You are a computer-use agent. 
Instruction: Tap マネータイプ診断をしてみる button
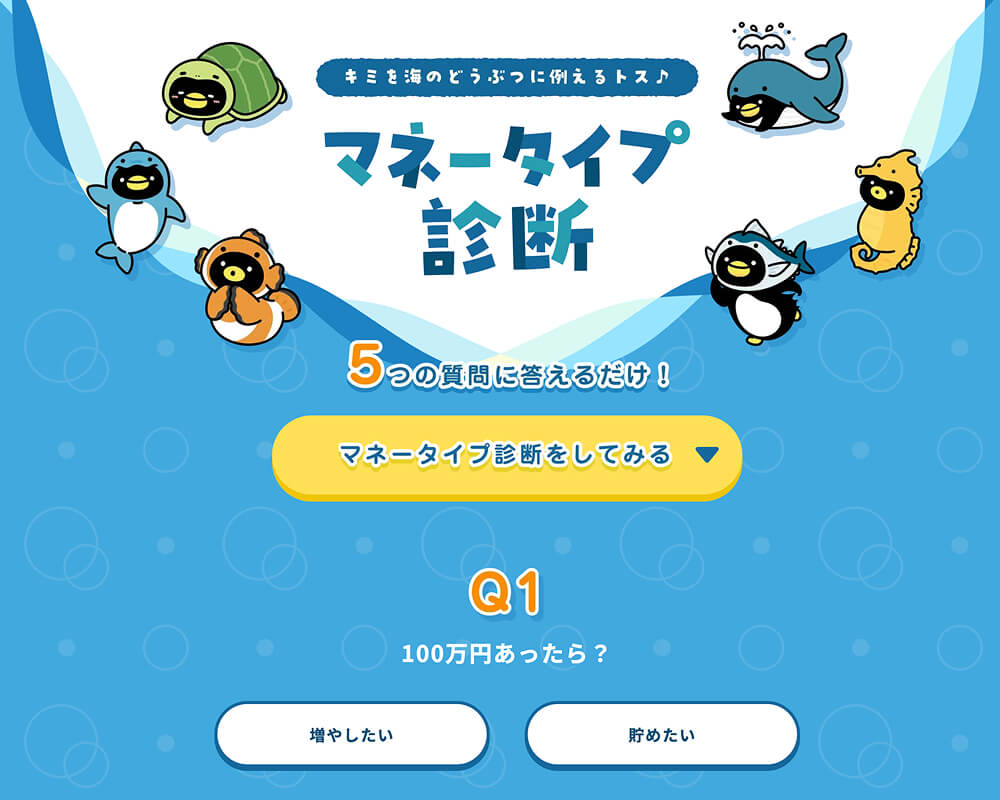tap(506, 455)
